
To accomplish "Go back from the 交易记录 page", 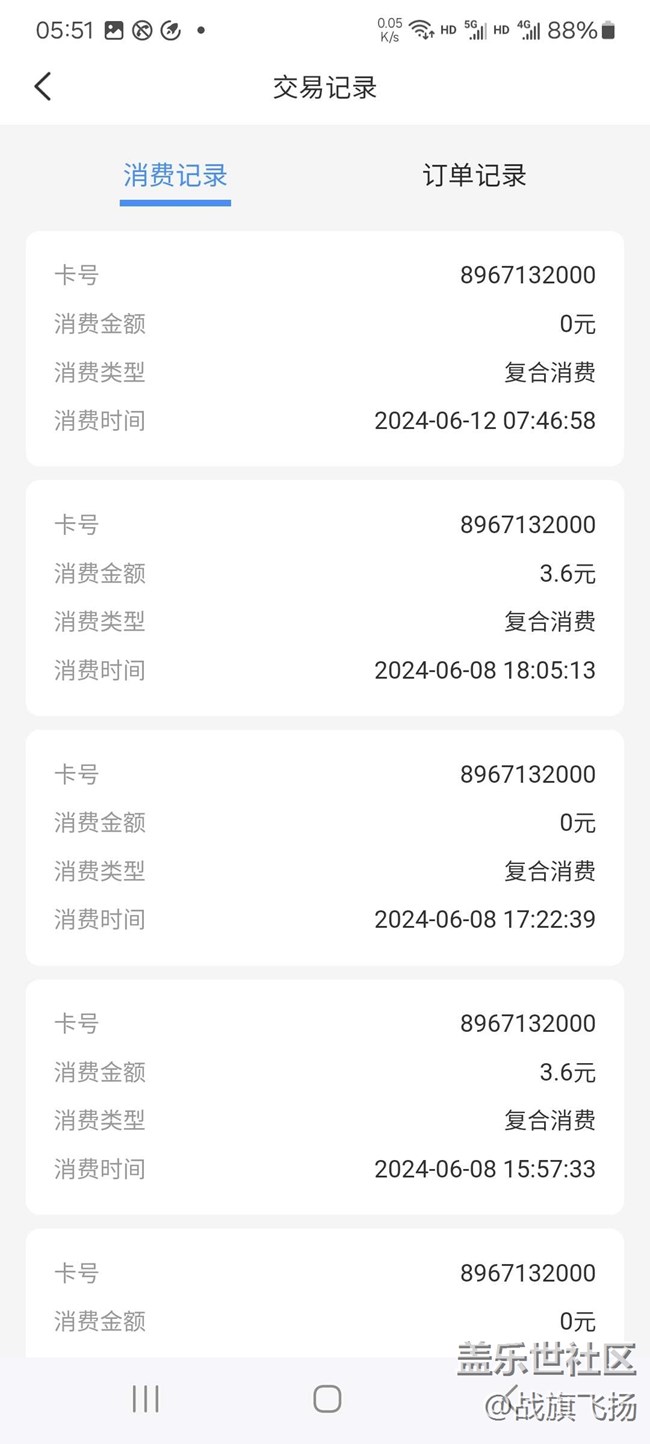I will (42, 87).
